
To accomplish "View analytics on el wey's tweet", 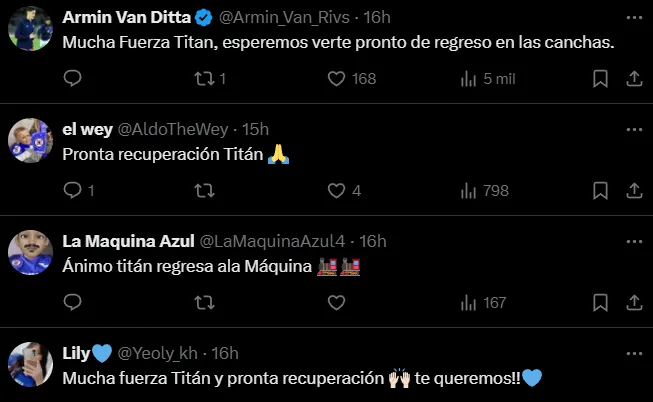I will tap(468, 190).
